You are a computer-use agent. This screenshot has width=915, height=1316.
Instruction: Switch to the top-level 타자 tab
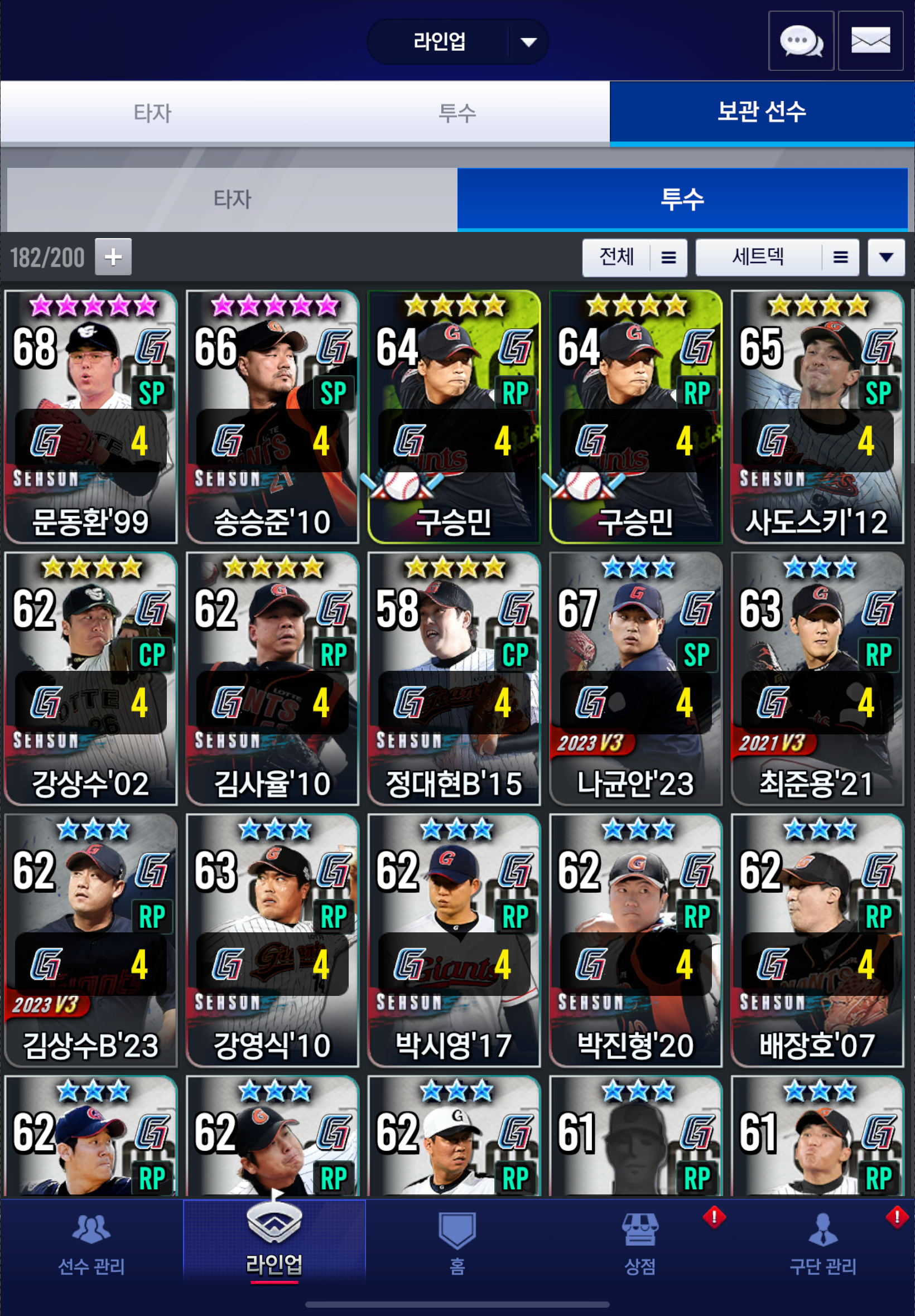tap(152, 112)
